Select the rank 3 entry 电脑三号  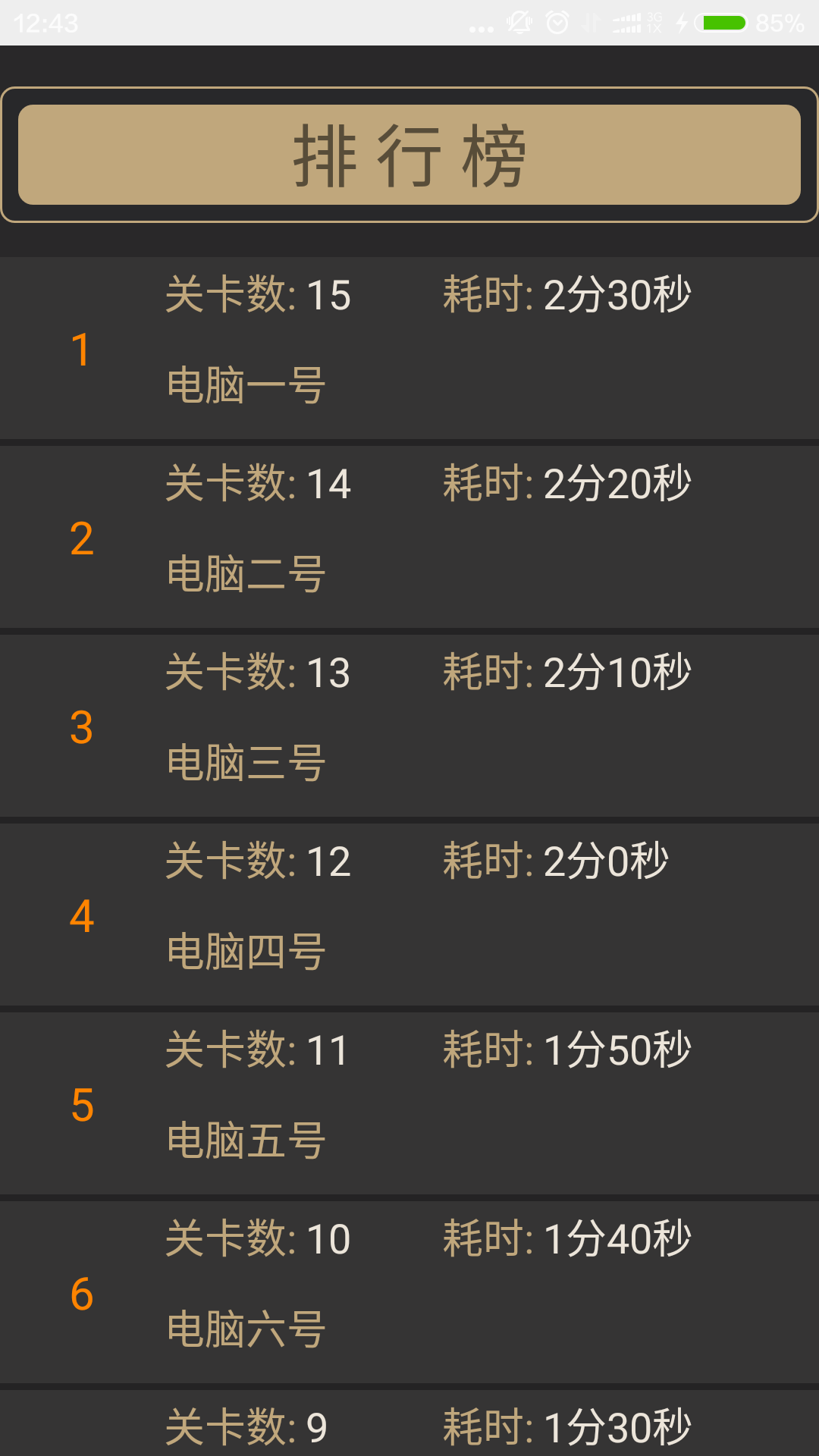click(409, 726)
